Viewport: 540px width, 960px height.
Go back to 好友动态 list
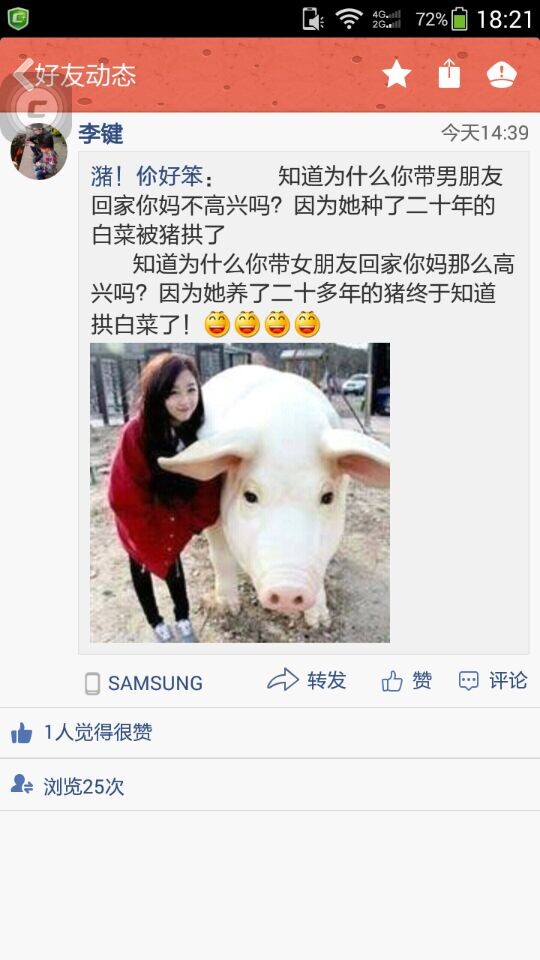pos(75,75)
